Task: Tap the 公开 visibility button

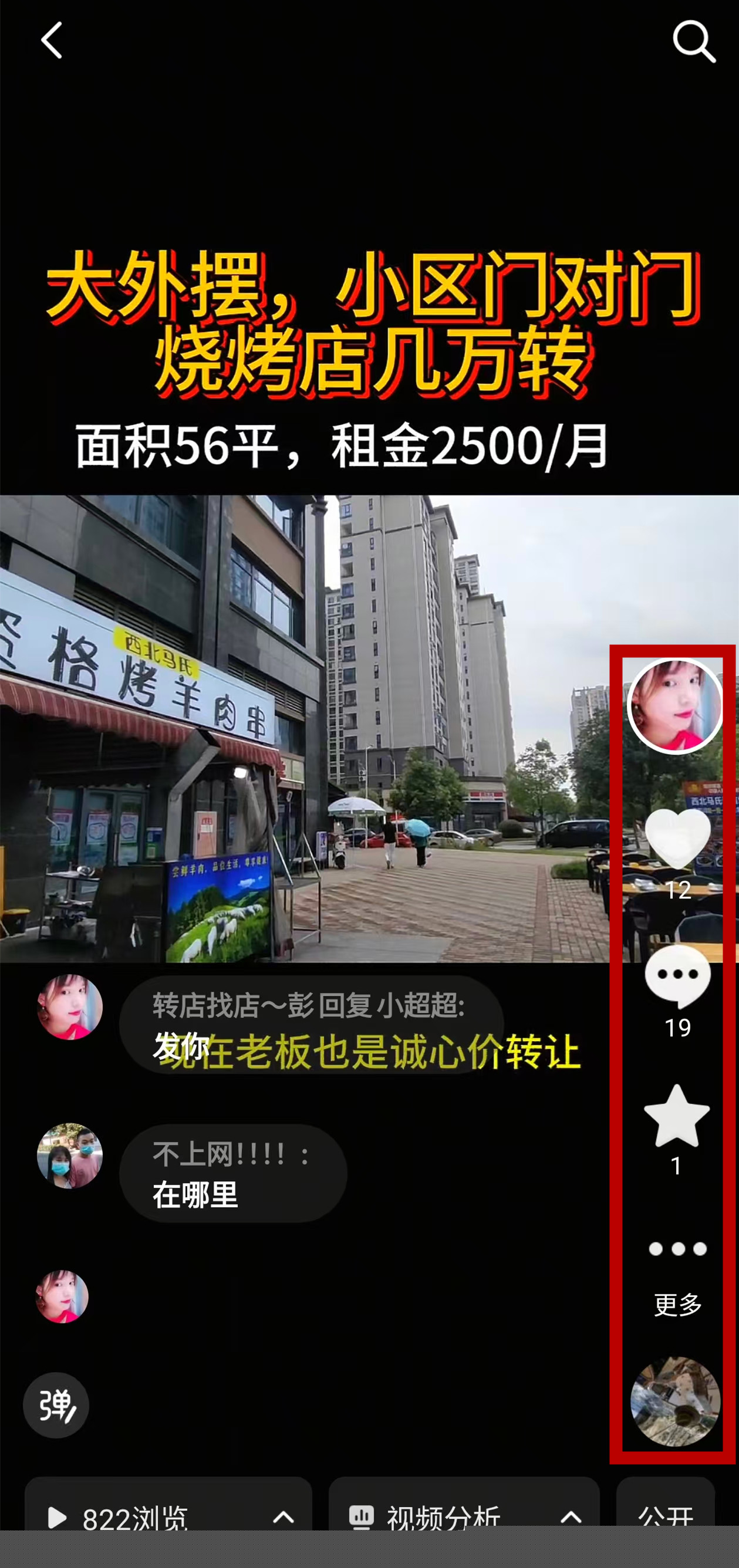Action: coord(666,1516)
